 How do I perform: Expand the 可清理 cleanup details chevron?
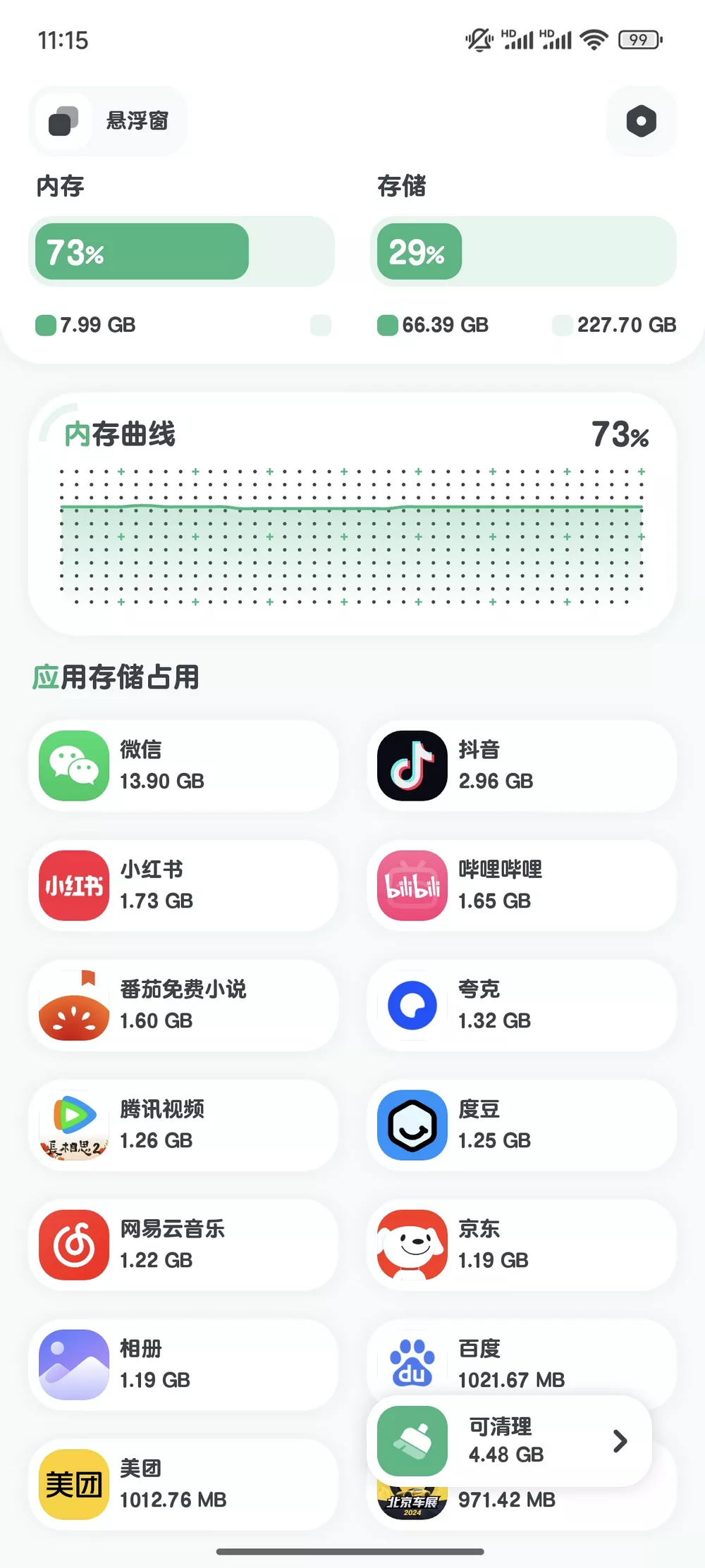pos(620,1440)
